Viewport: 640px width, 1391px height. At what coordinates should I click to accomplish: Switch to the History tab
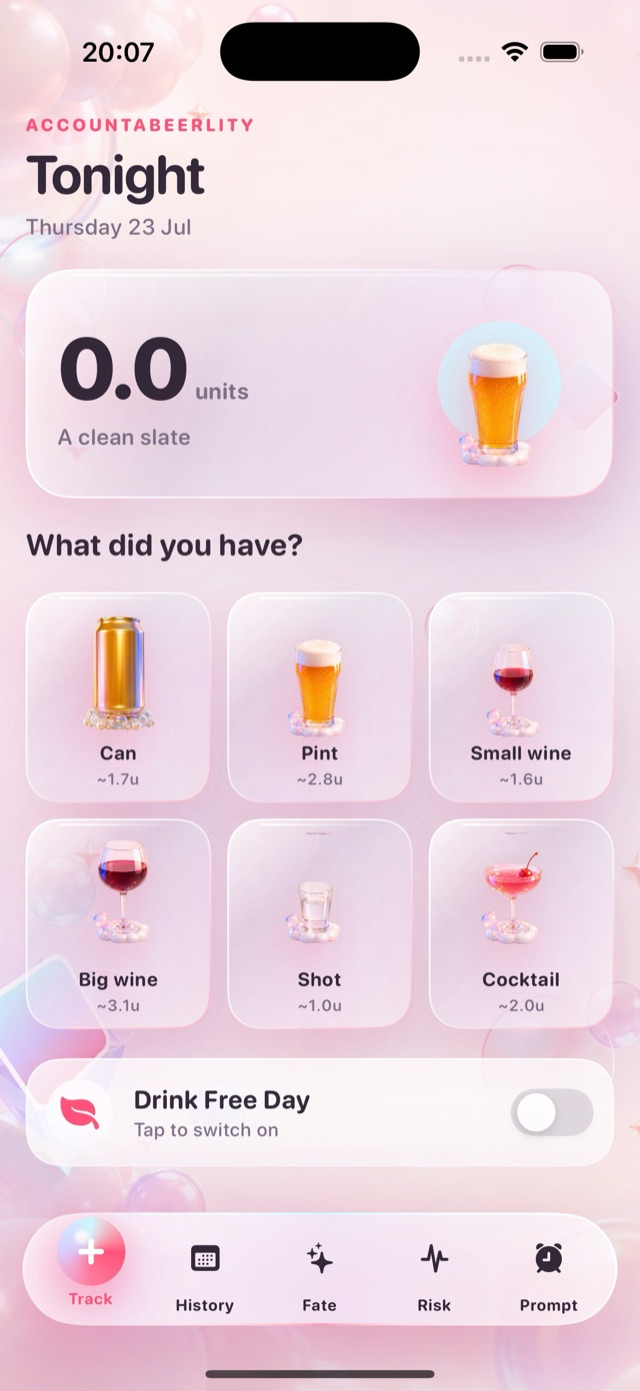205,1277
